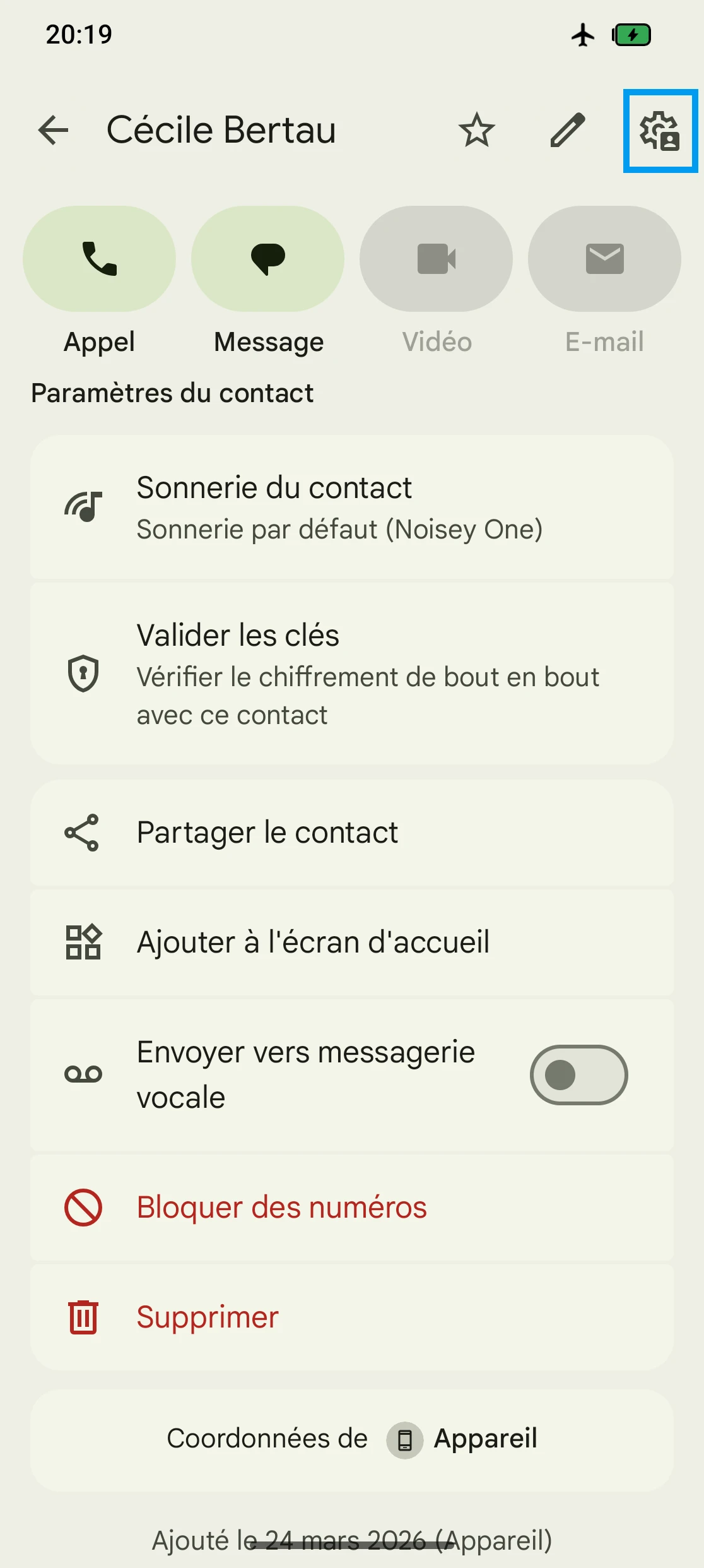Mark Cécile Bertau as a favorite
Screen dimensions: 704x1568
477,131
